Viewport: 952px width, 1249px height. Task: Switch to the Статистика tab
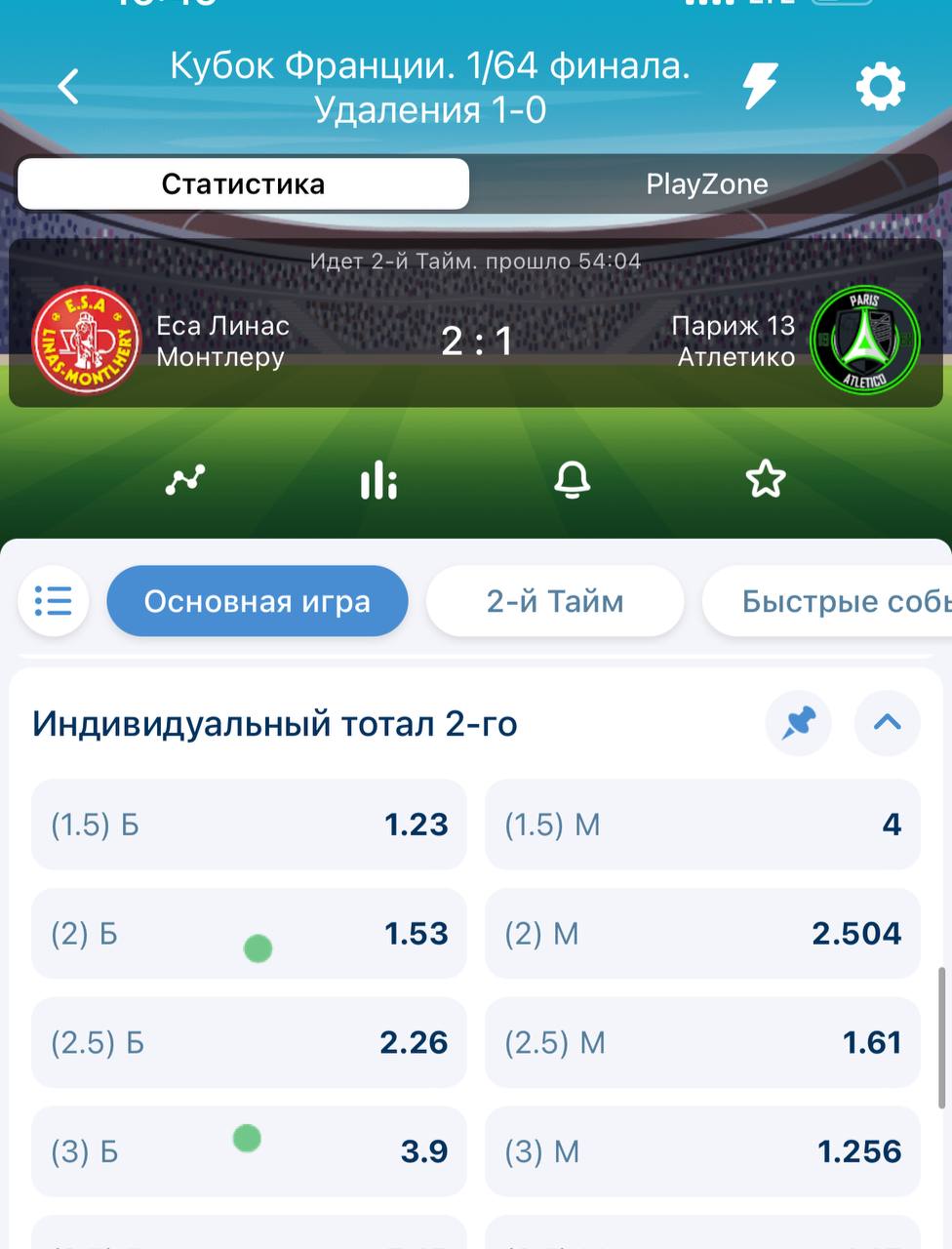tap(243, 183)
